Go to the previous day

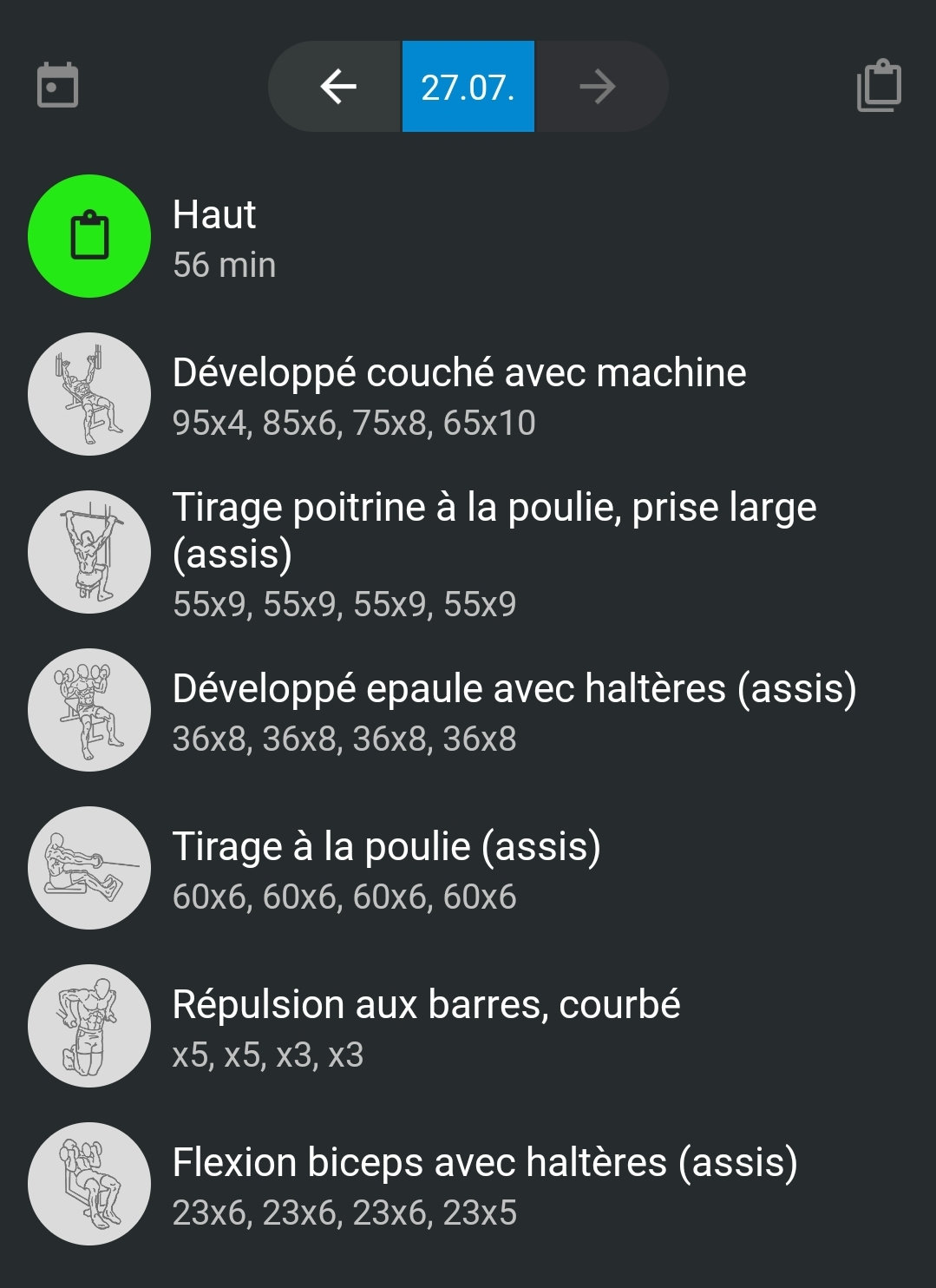[337, 87]
